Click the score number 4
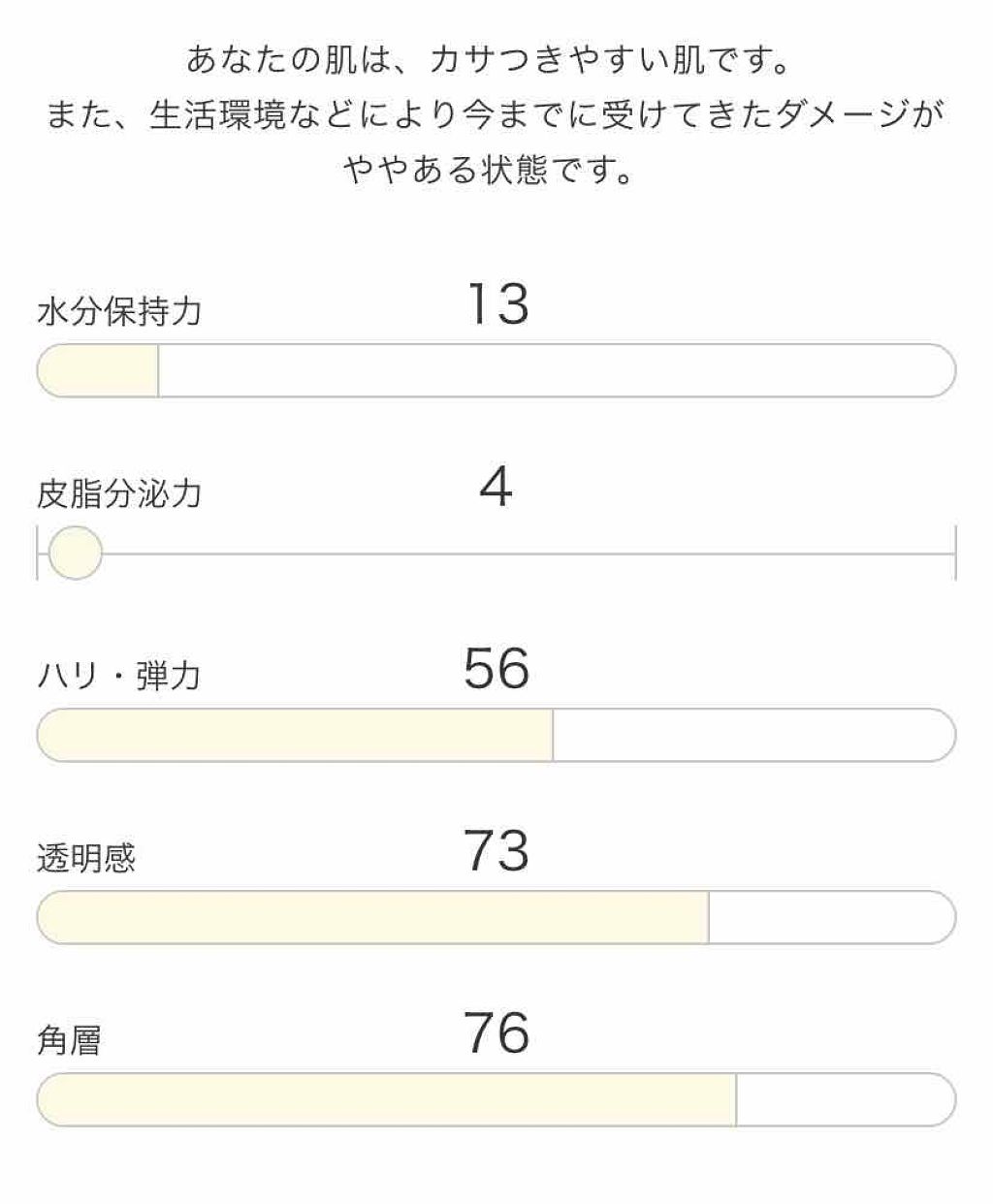The width and height of the screenshot is (993, 1204). coord(496,486)
